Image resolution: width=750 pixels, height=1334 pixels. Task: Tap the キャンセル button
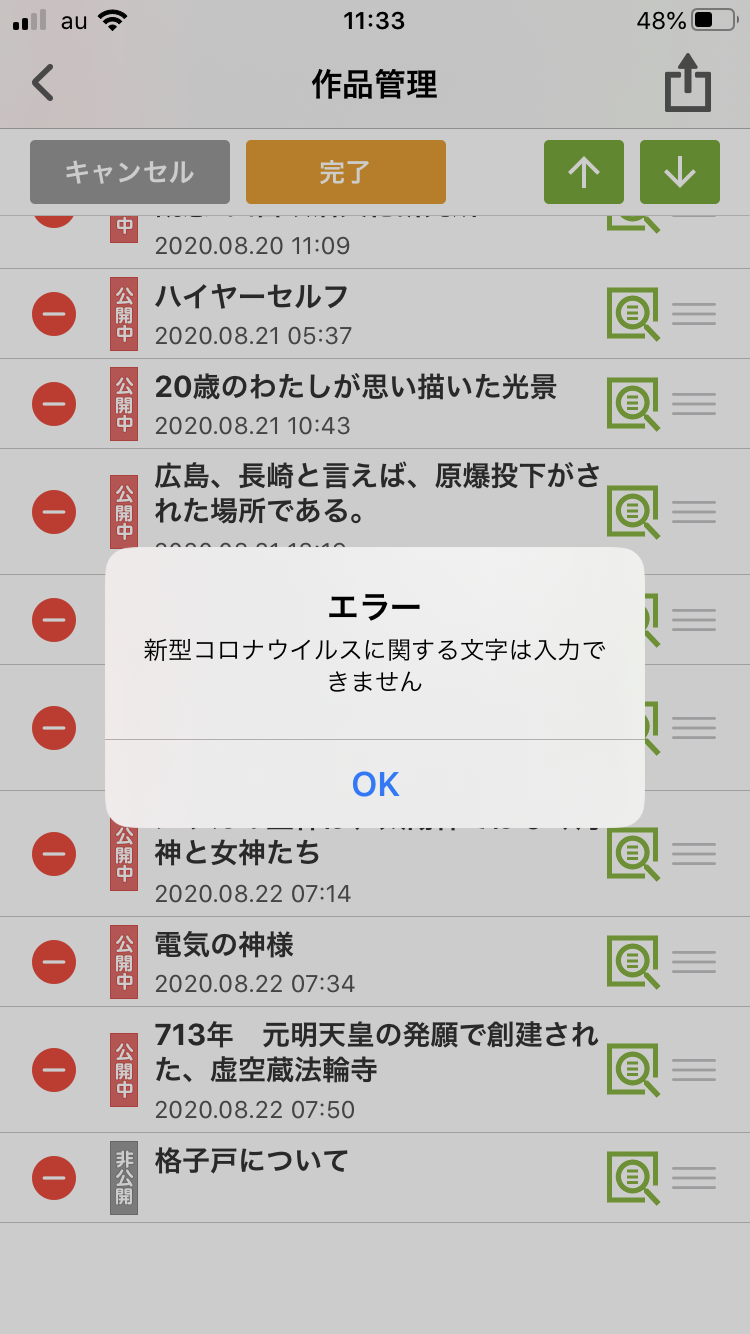point(130,172)
